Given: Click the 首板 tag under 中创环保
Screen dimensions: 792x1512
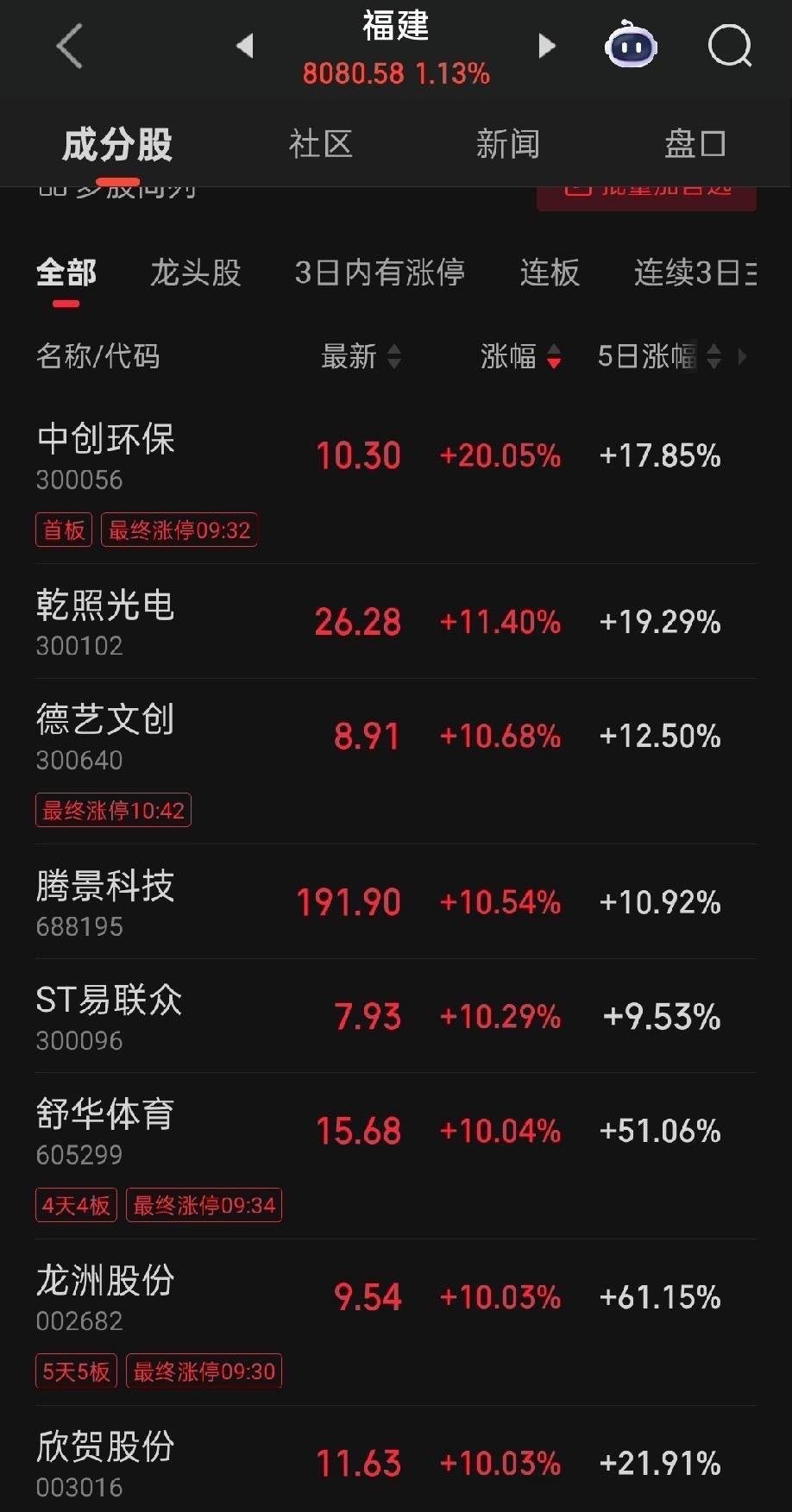Looking at the screenshot, I should 62,530.
